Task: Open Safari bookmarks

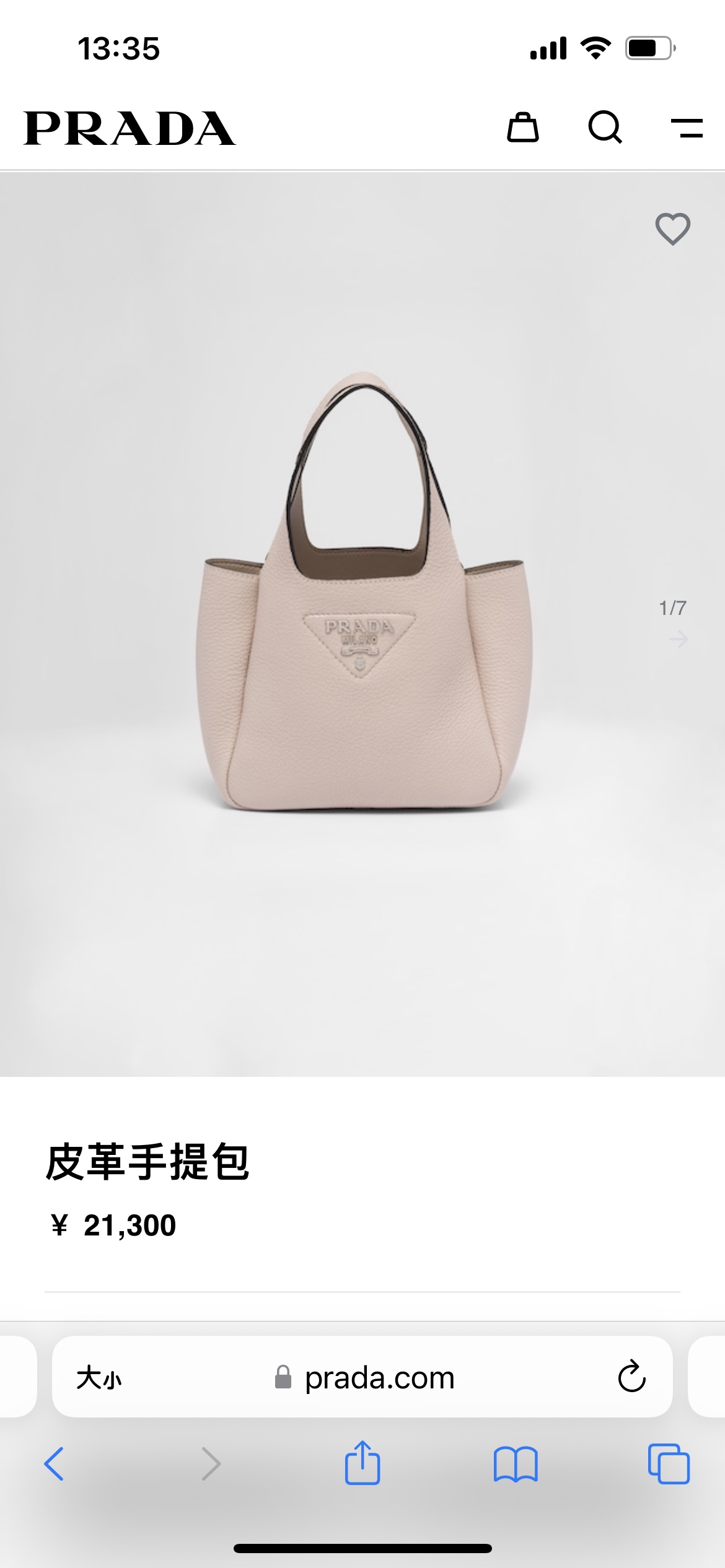Action: (516, 1463)
